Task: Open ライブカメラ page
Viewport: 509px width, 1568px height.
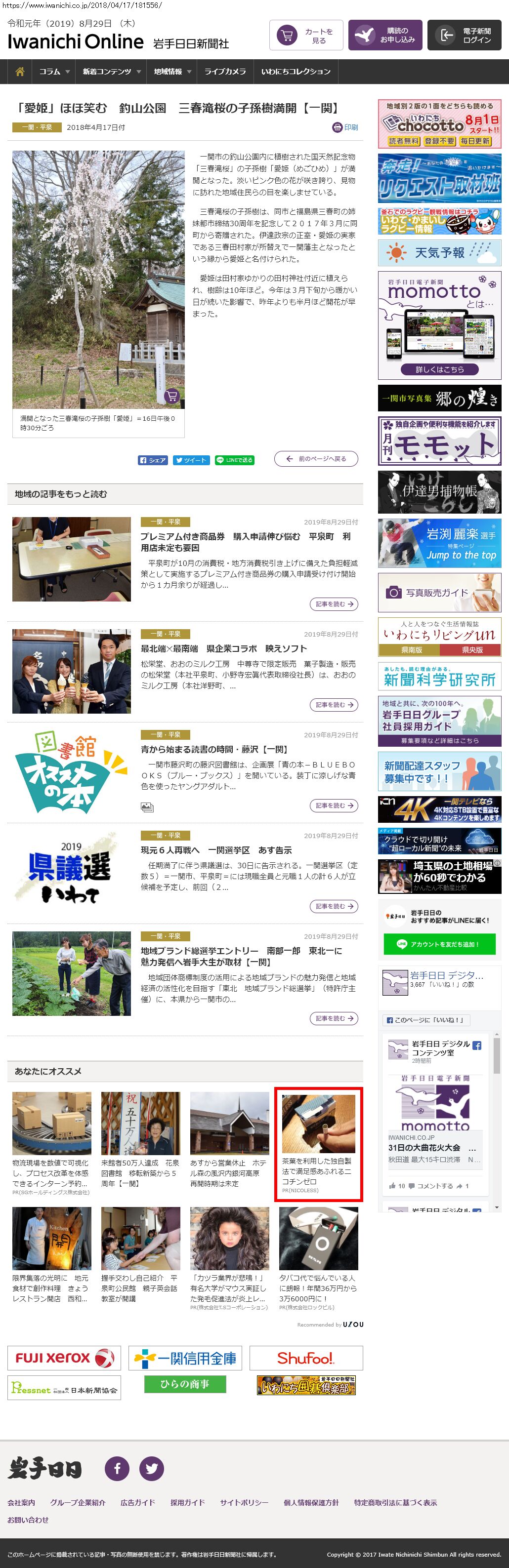Action: pos(225,72)
